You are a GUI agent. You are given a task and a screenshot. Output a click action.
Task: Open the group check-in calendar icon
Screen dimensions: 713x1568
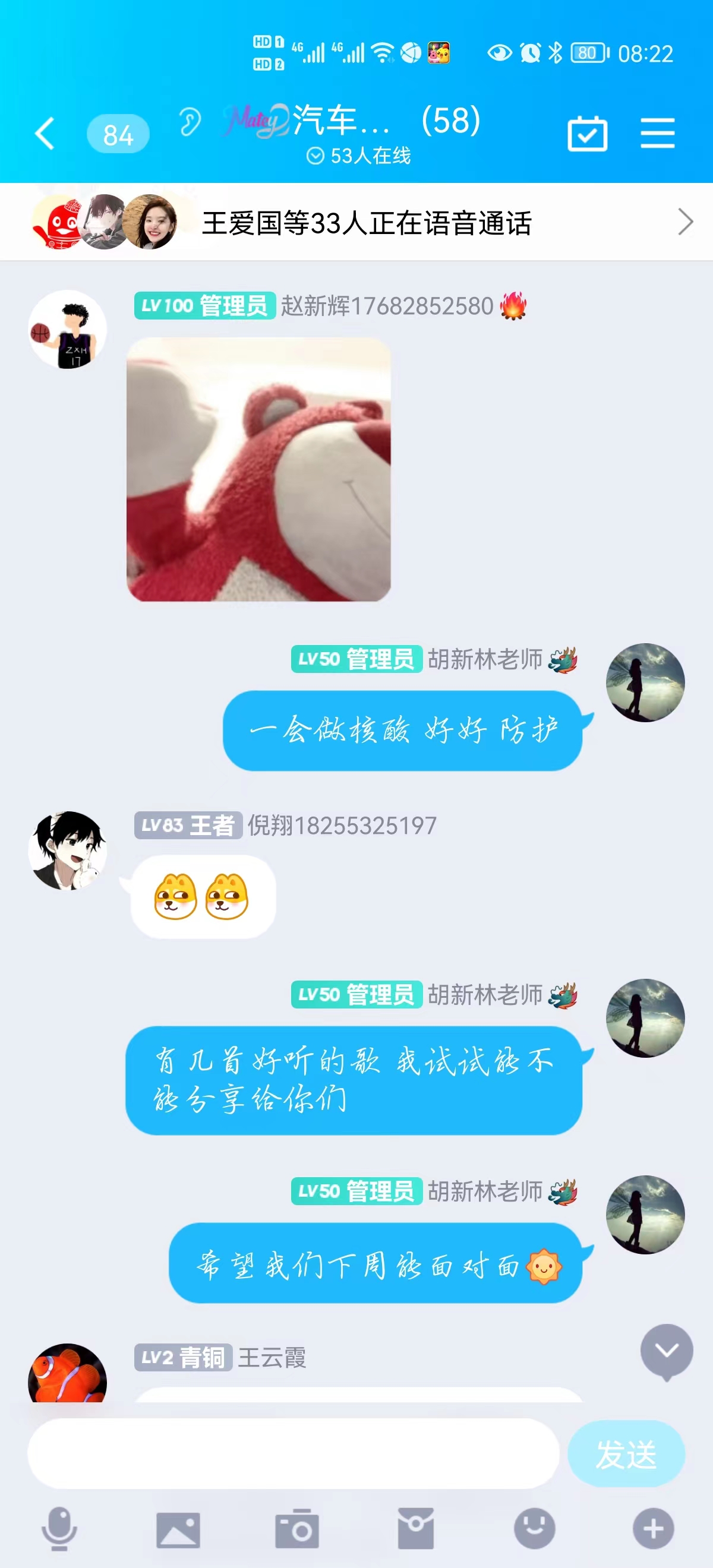[587, 133]
